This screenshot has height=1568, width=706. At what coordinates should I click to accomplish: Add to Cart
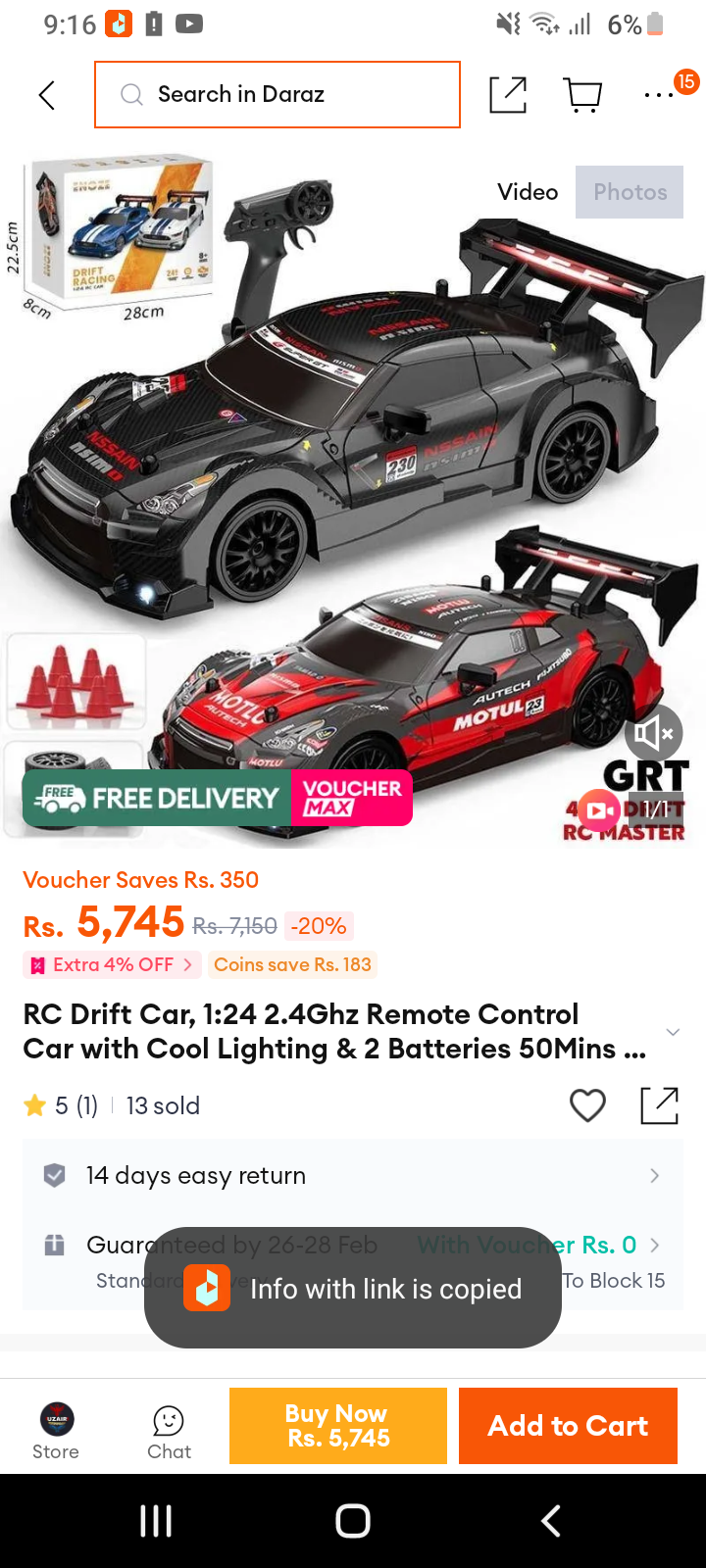pyautogui.click(x=568, y=1426)
